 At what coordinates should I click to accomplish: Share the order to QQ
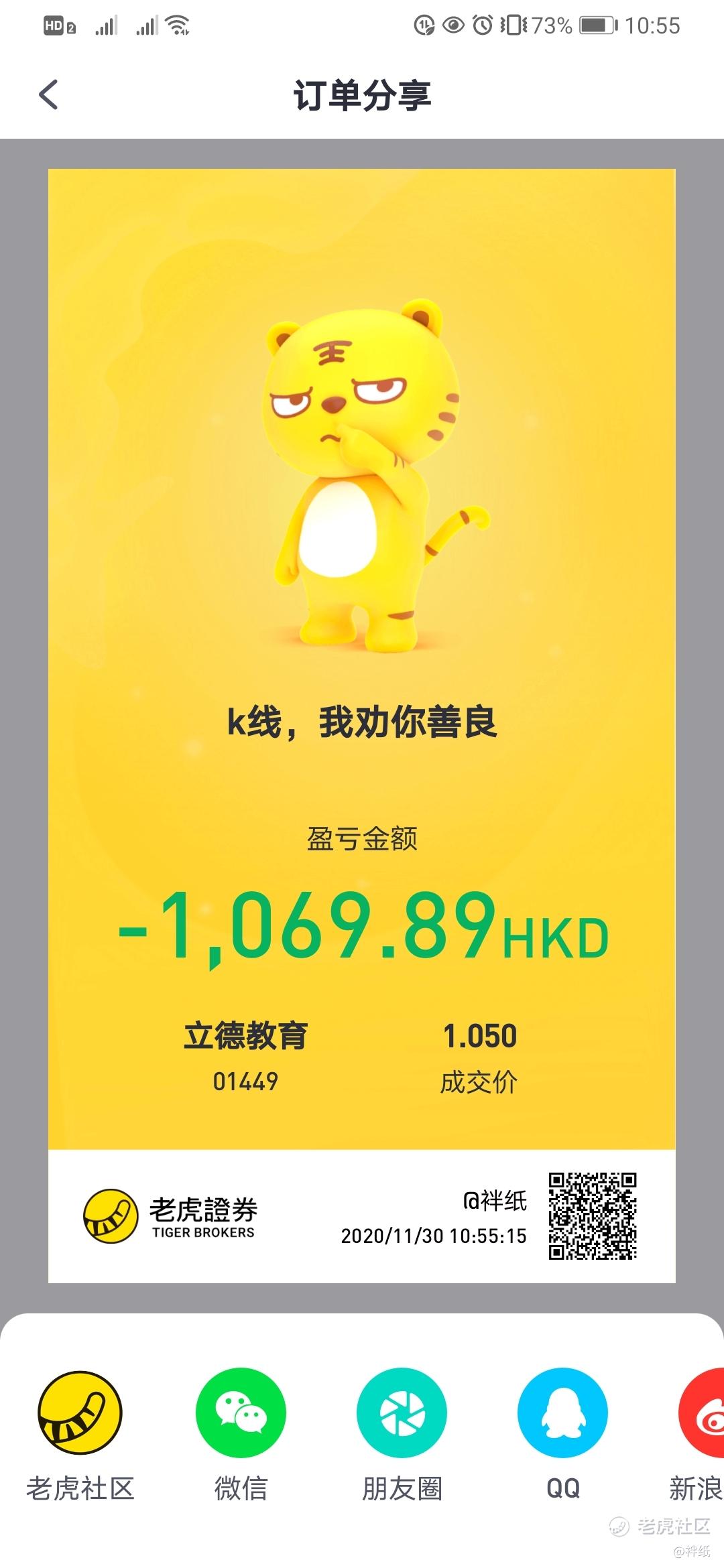click(x=562, y=1413)
